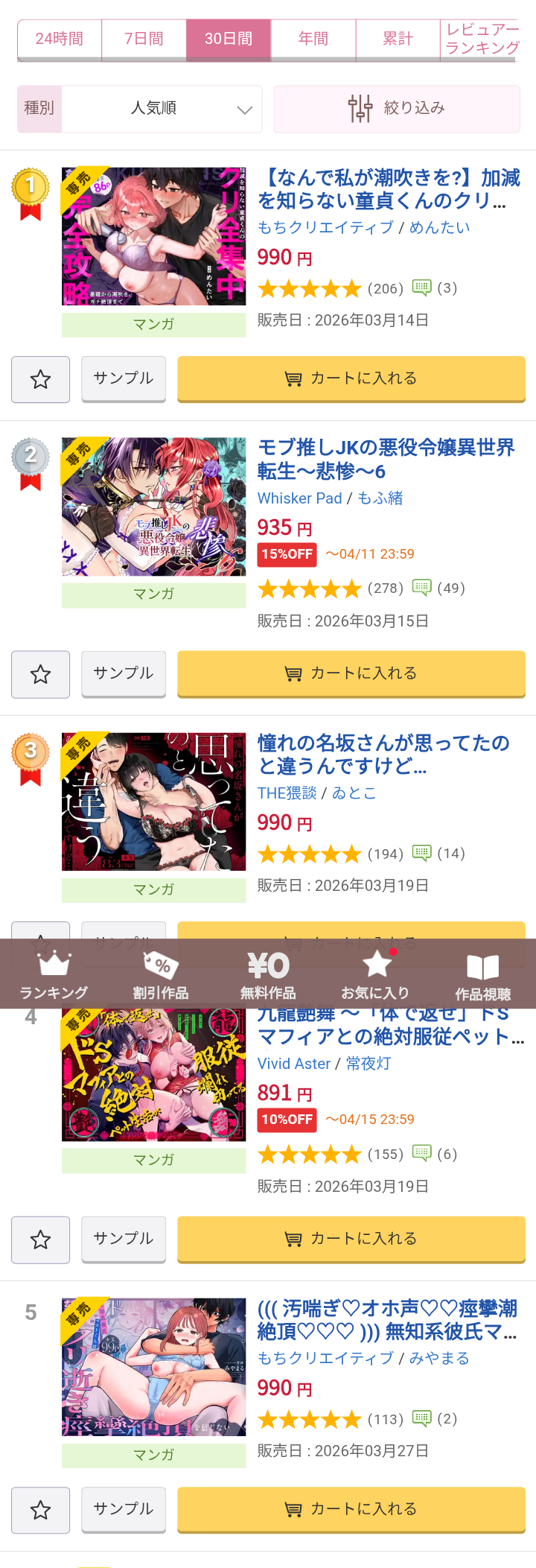
Task: Expand the 人気順 sort dropdown
Action: (x=161, y=109)
